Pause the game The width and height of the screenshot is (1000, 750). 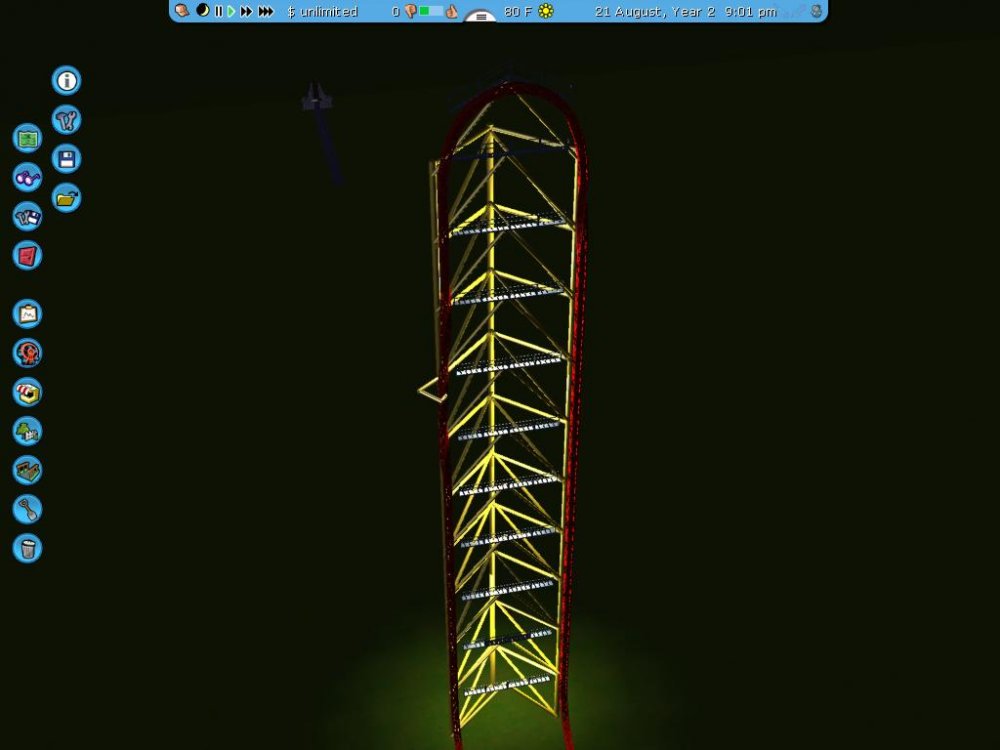(x=219, y=11)
